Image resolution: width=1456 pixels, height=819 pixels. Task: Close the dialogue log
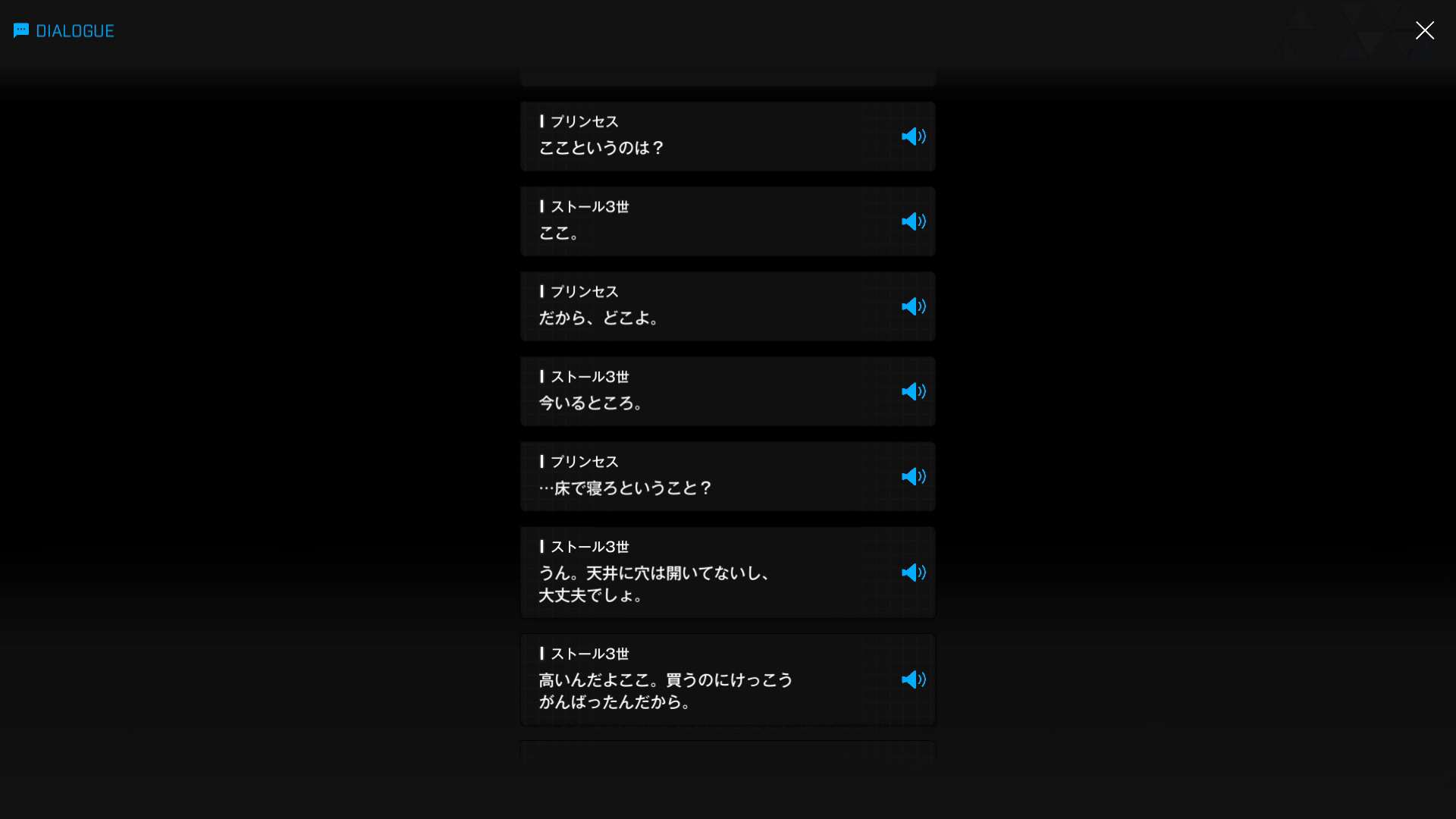coord(1424,30)
